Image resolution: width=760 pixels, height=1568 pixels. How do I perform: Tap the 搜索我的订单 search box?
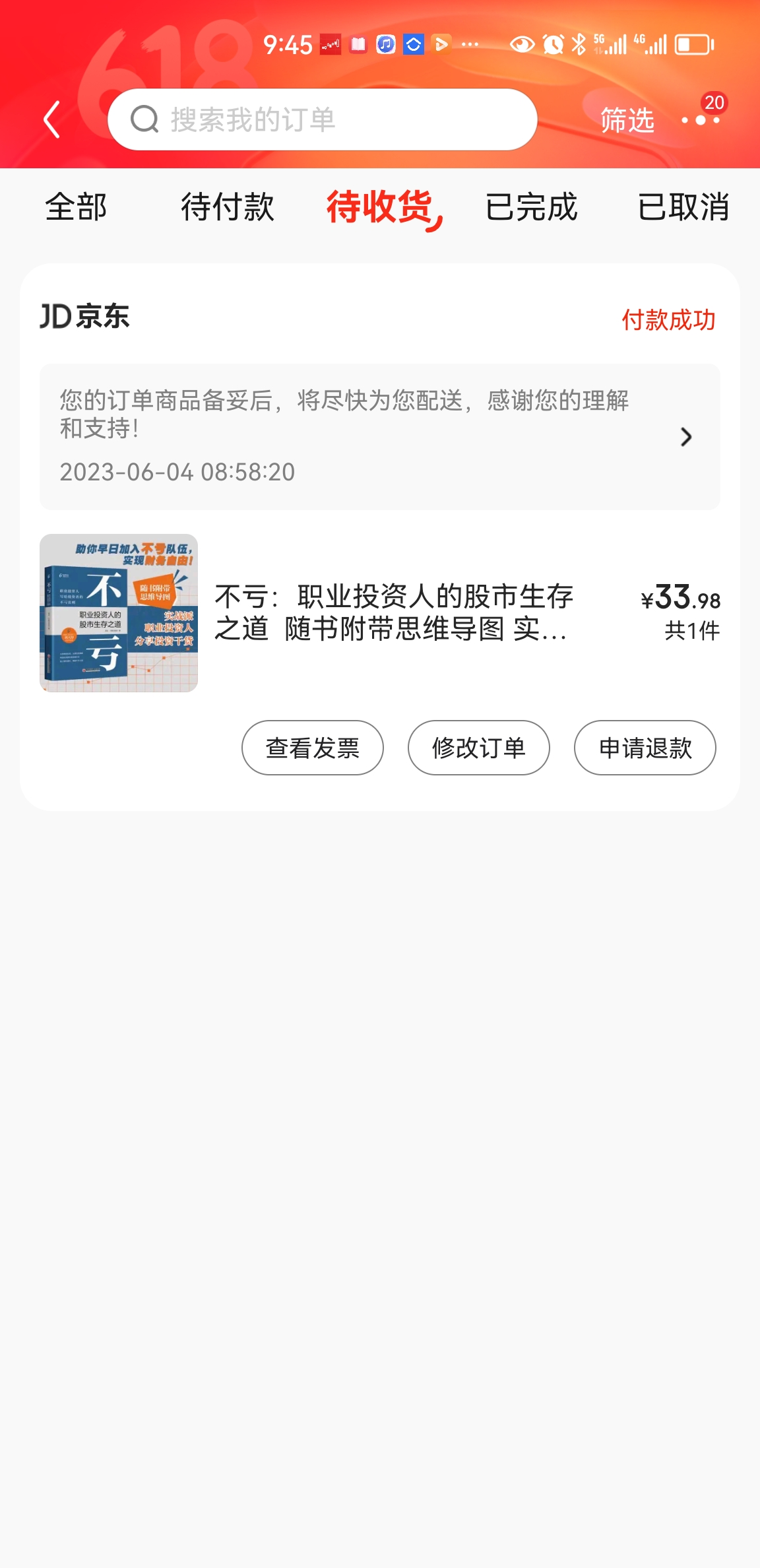click(322, 119)
